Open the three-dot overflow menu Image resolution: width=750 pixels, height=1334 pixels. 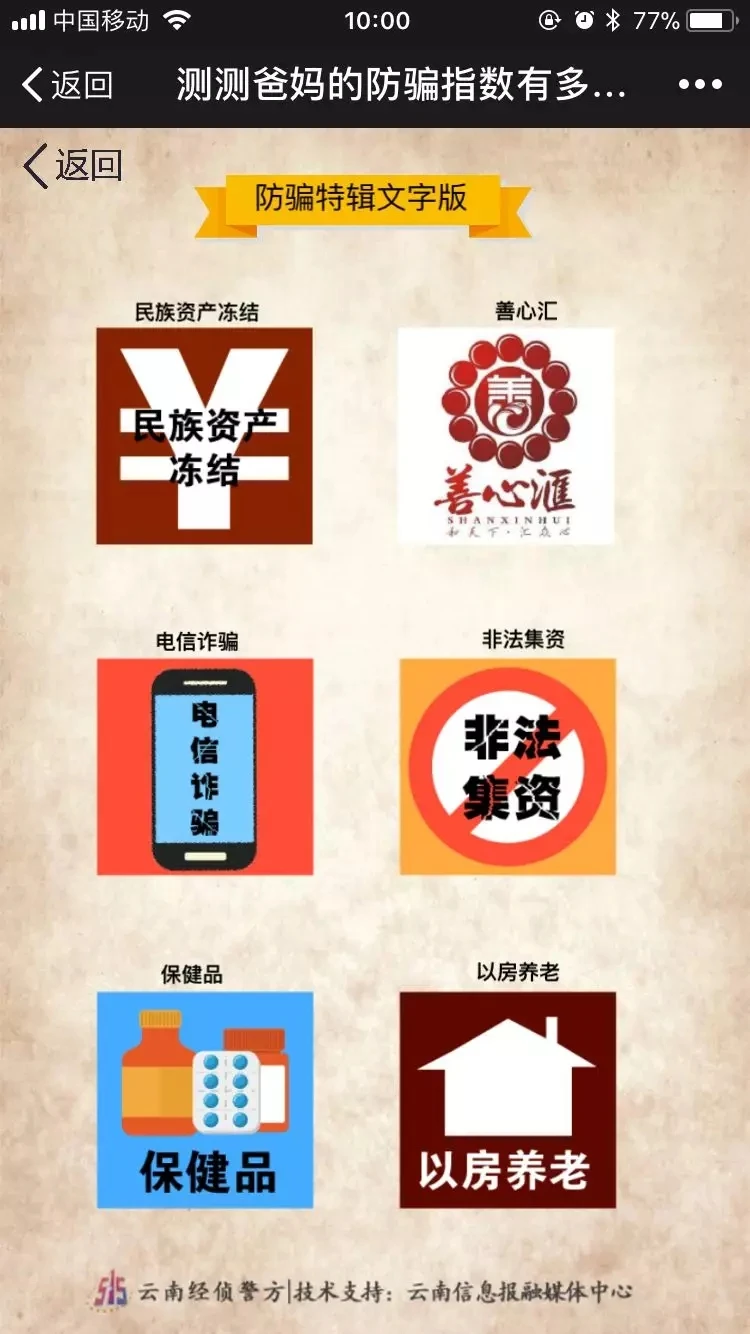700,85
